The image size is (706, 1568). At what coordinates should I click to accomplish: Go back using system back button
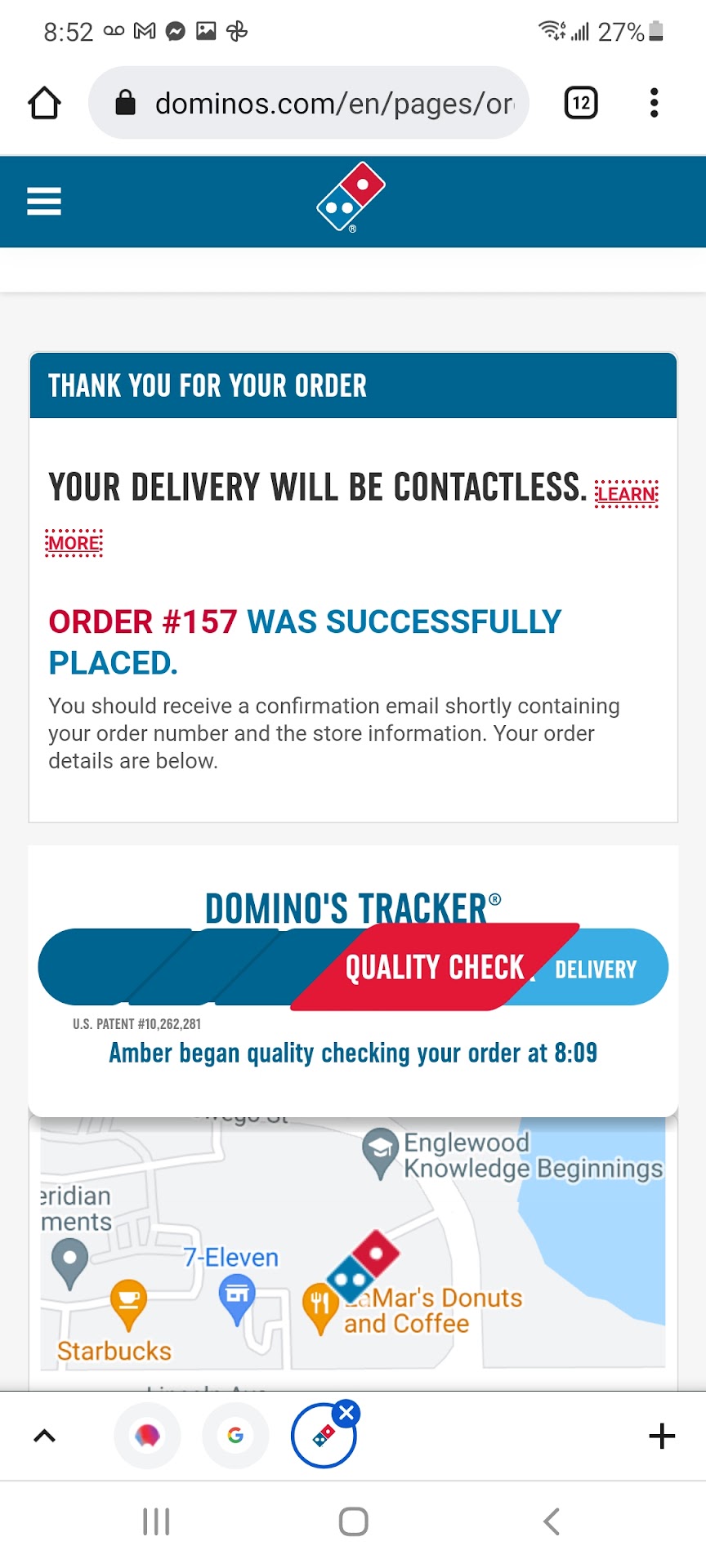(x=552, y=1521)
